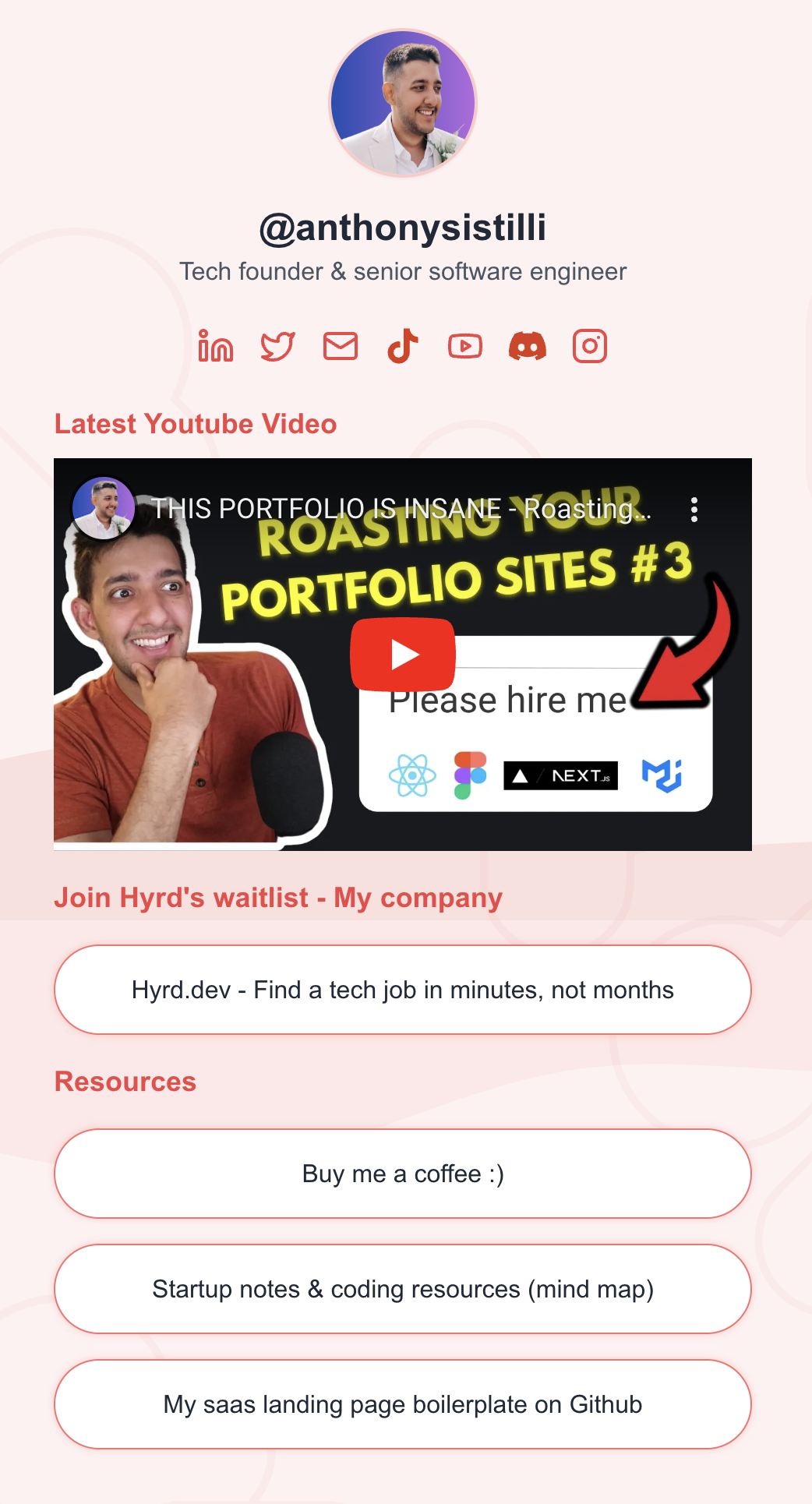Open the saas landing page boilerplate on Github
Screen dimensions: 812x1504
[402, 1404]
